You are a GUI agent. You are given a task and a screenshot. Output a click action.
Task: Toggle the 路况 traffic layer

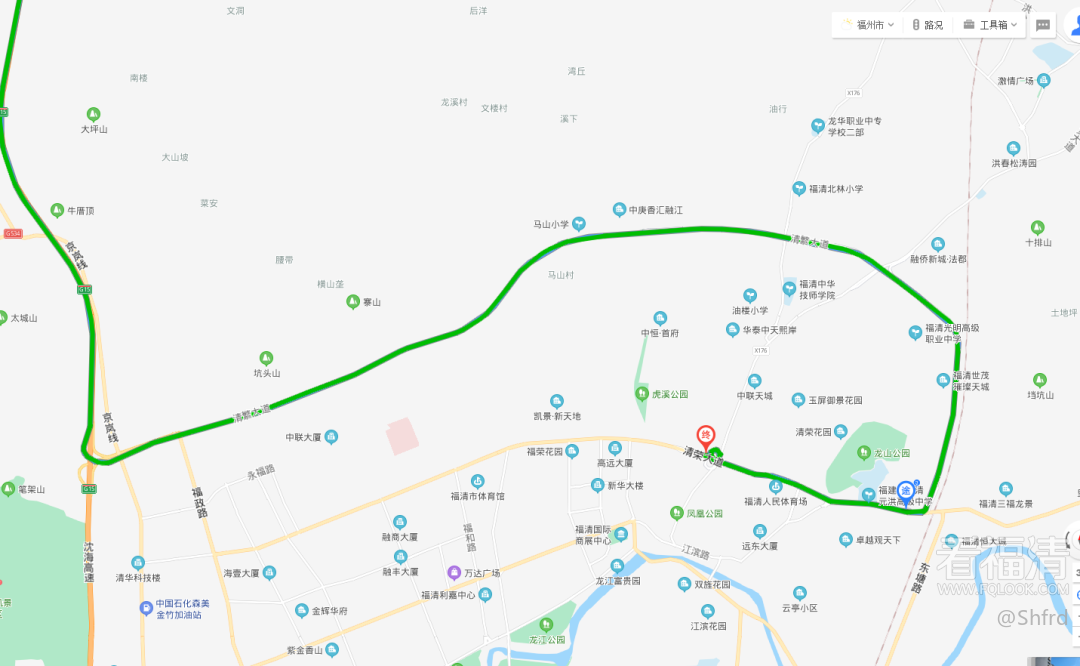(x=927, y=25)
